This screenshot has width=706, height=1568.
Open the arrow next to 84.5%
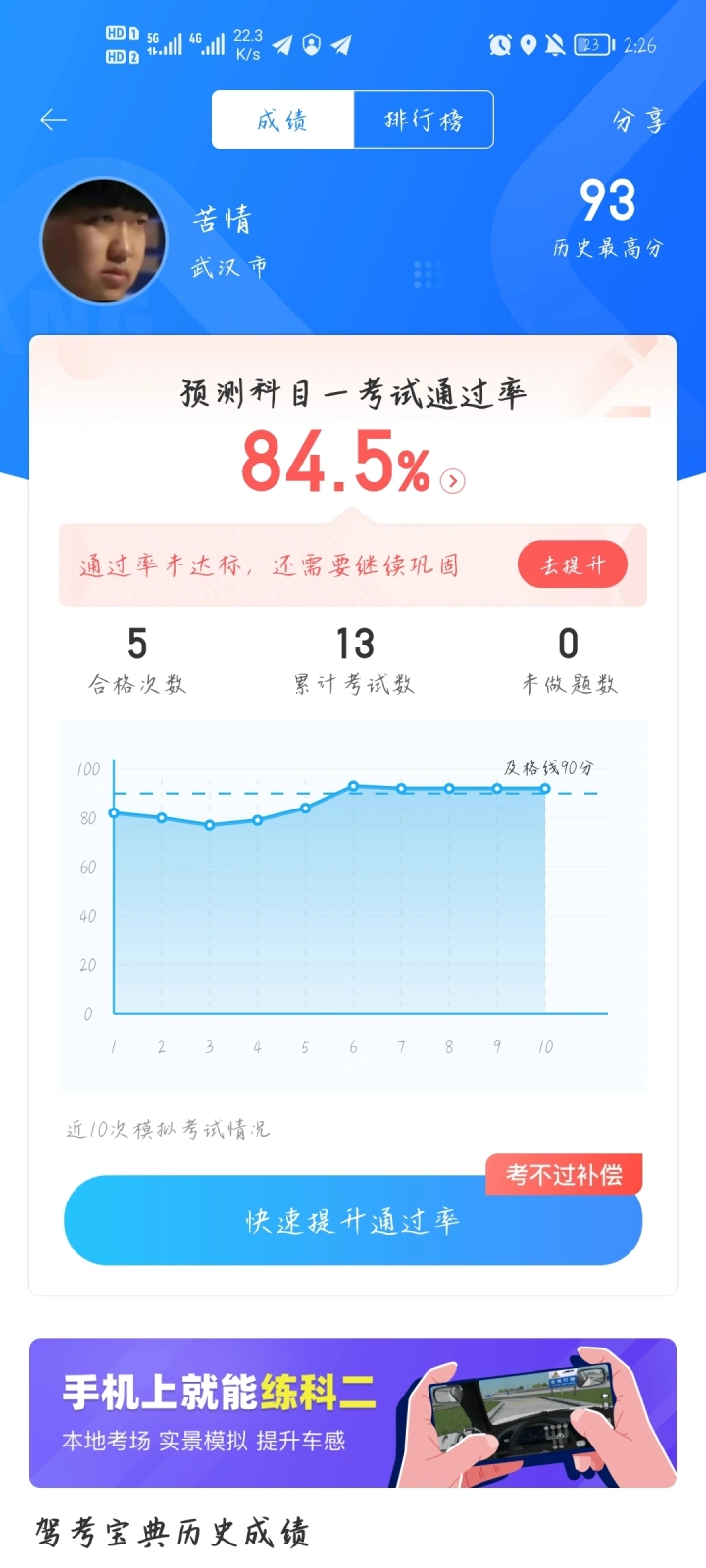[x=452, y=480]
